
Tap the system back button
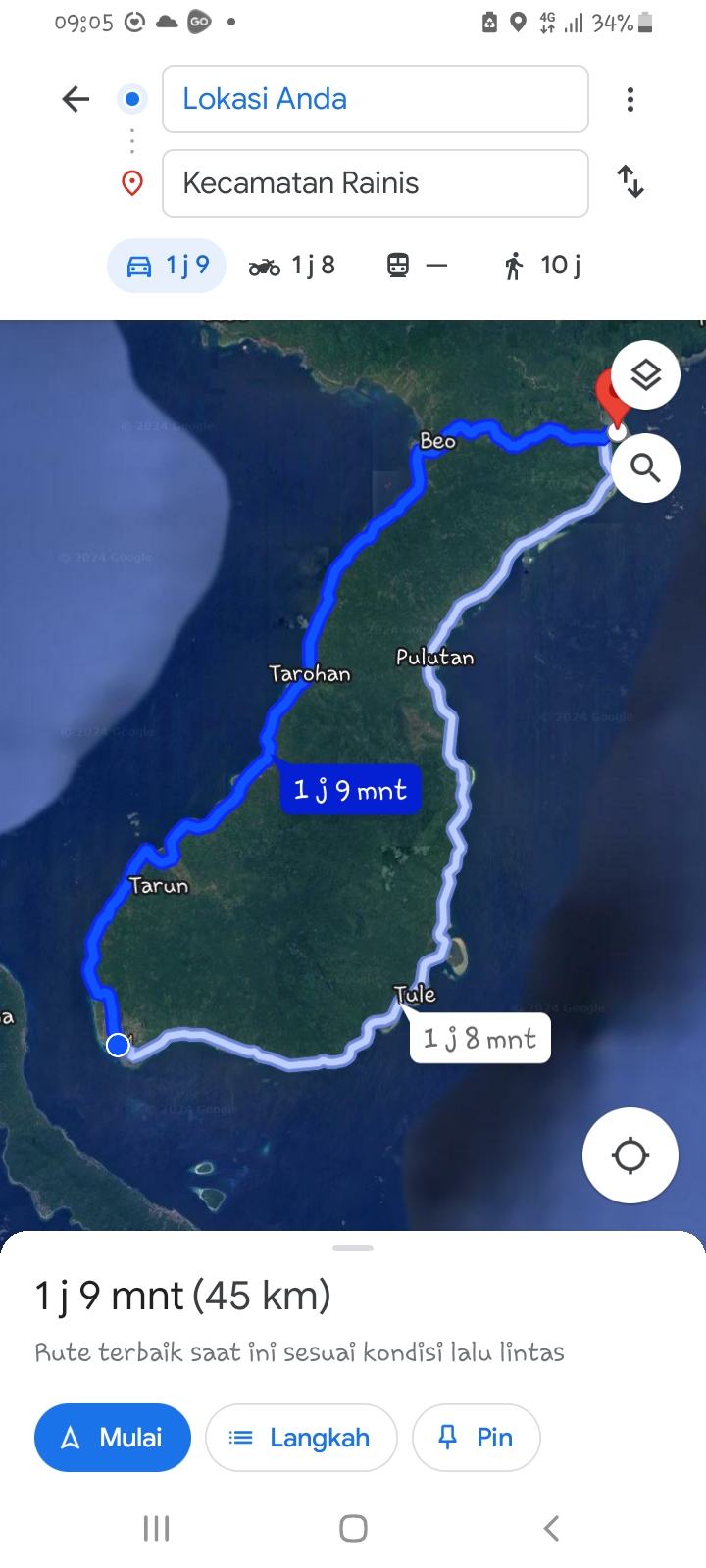click(x=551, y=1528)
